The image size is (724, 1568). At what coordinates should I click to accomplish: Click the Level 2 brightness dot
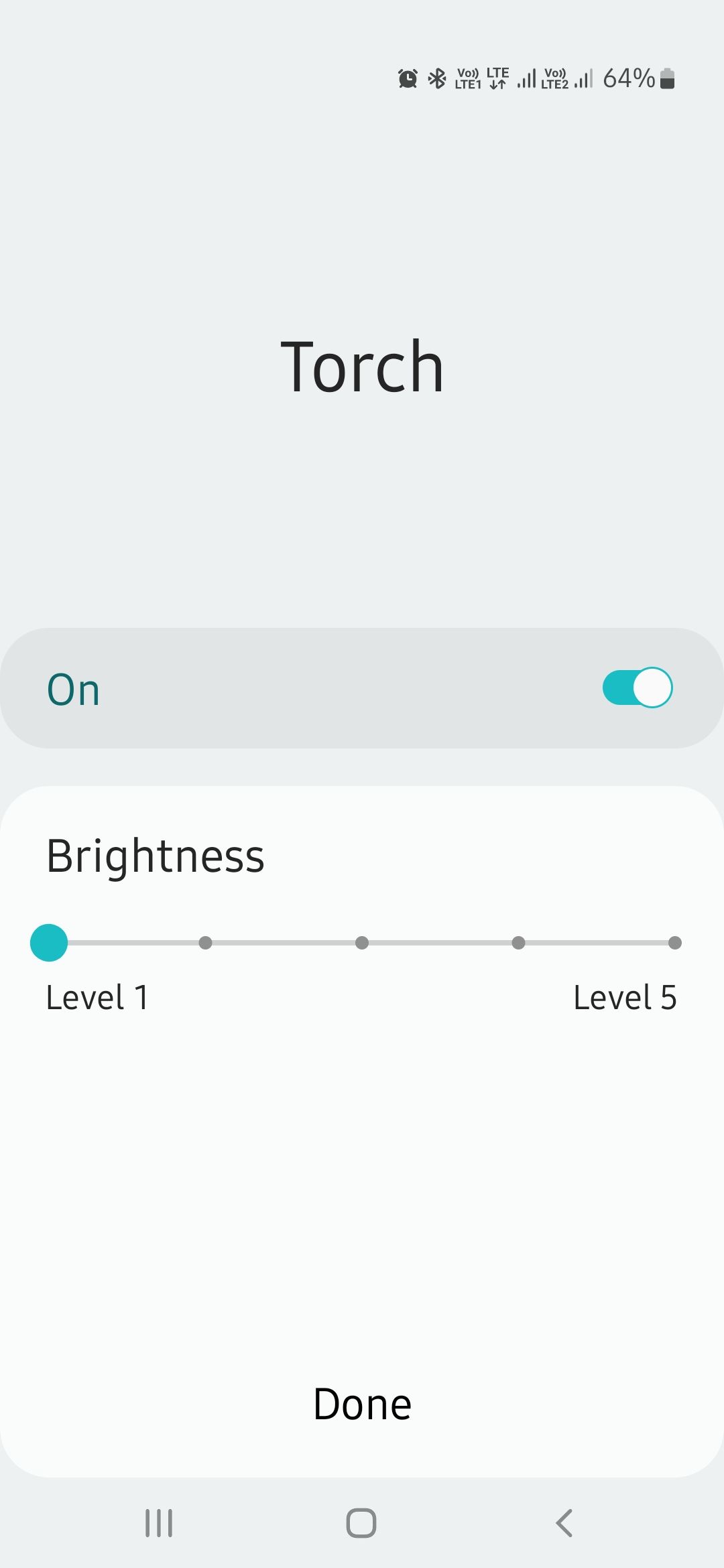[206, 943]
